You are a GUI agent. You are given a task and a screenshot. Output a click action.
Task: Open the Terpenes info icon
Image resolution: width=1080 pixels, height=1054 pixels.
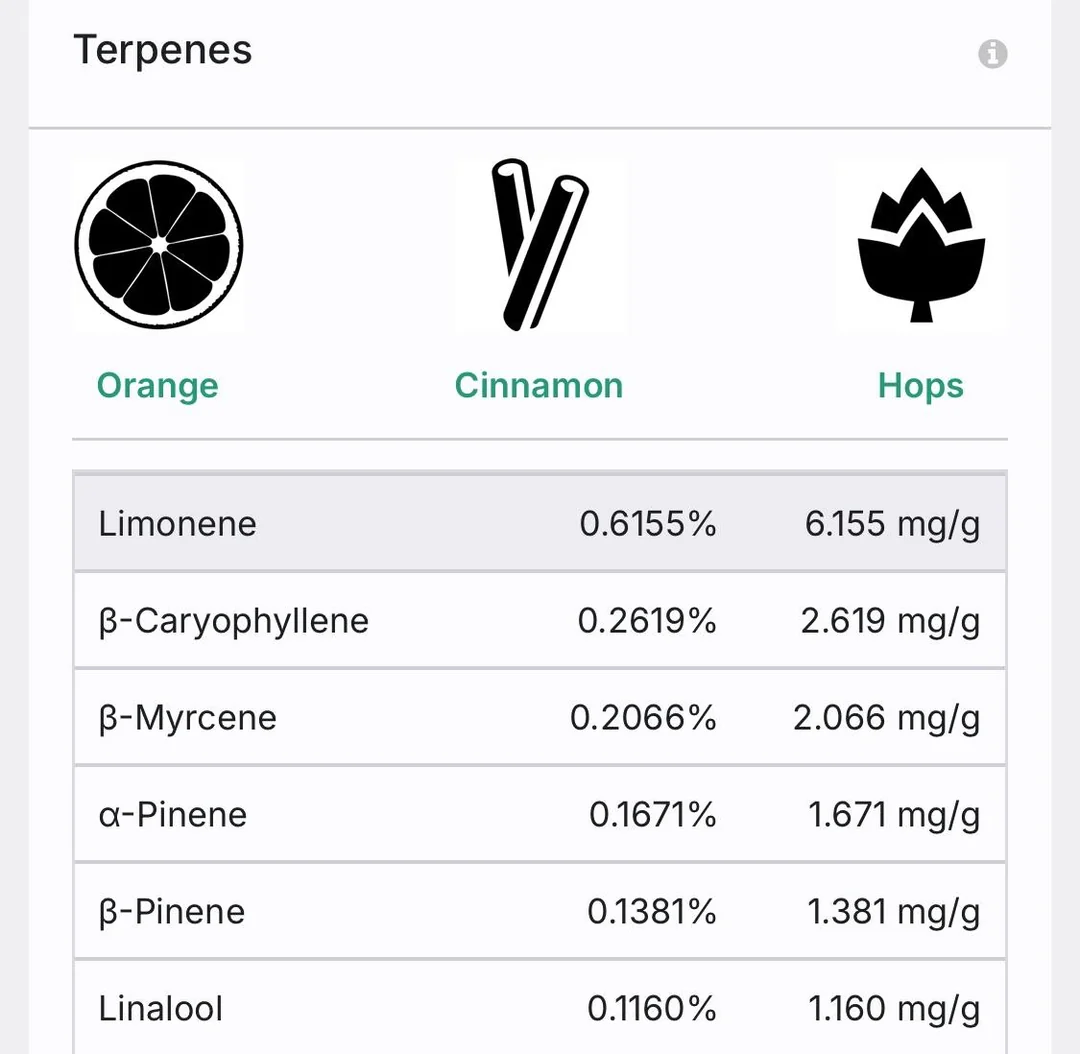(x=992, y=54)
